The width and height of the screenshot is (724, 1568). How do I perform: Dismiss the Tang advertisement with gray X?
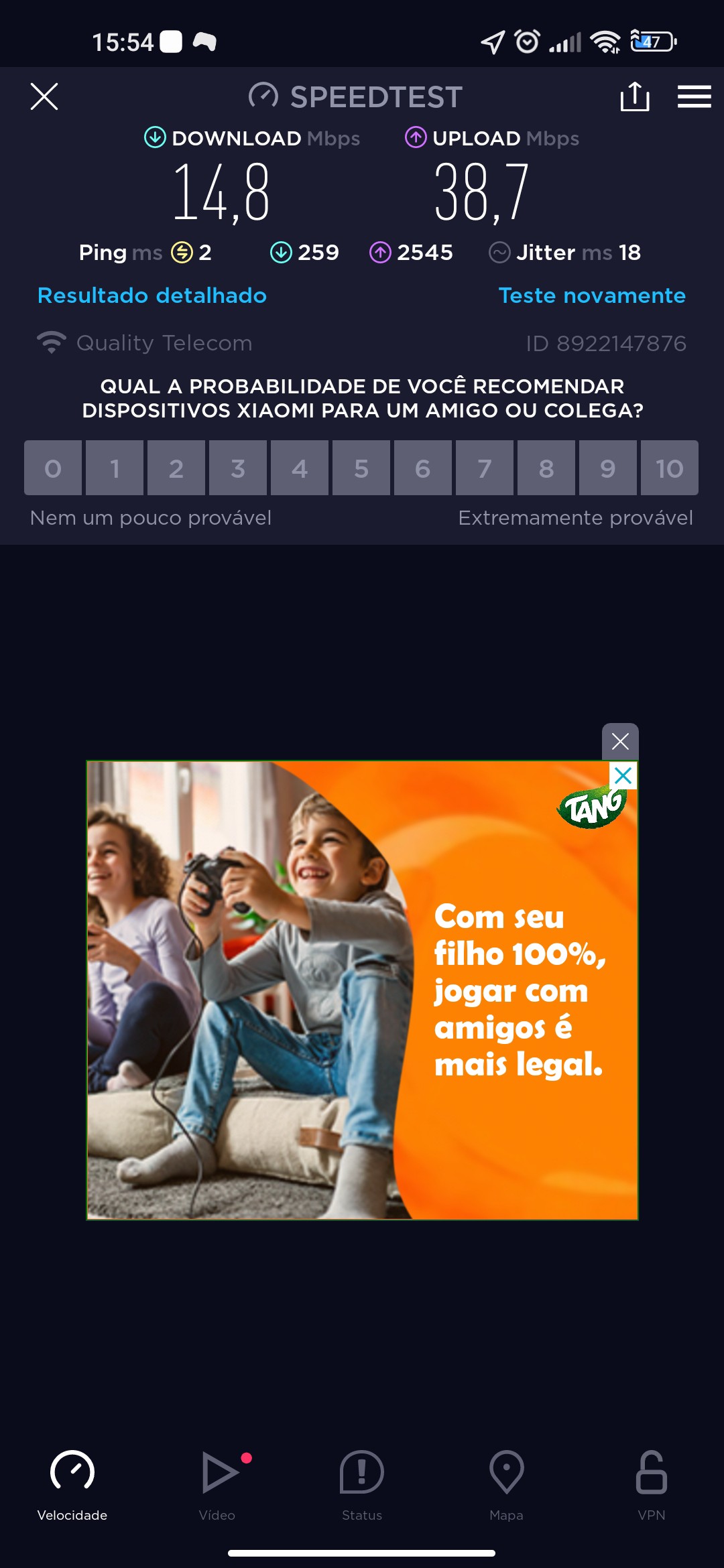click(620, 741)
